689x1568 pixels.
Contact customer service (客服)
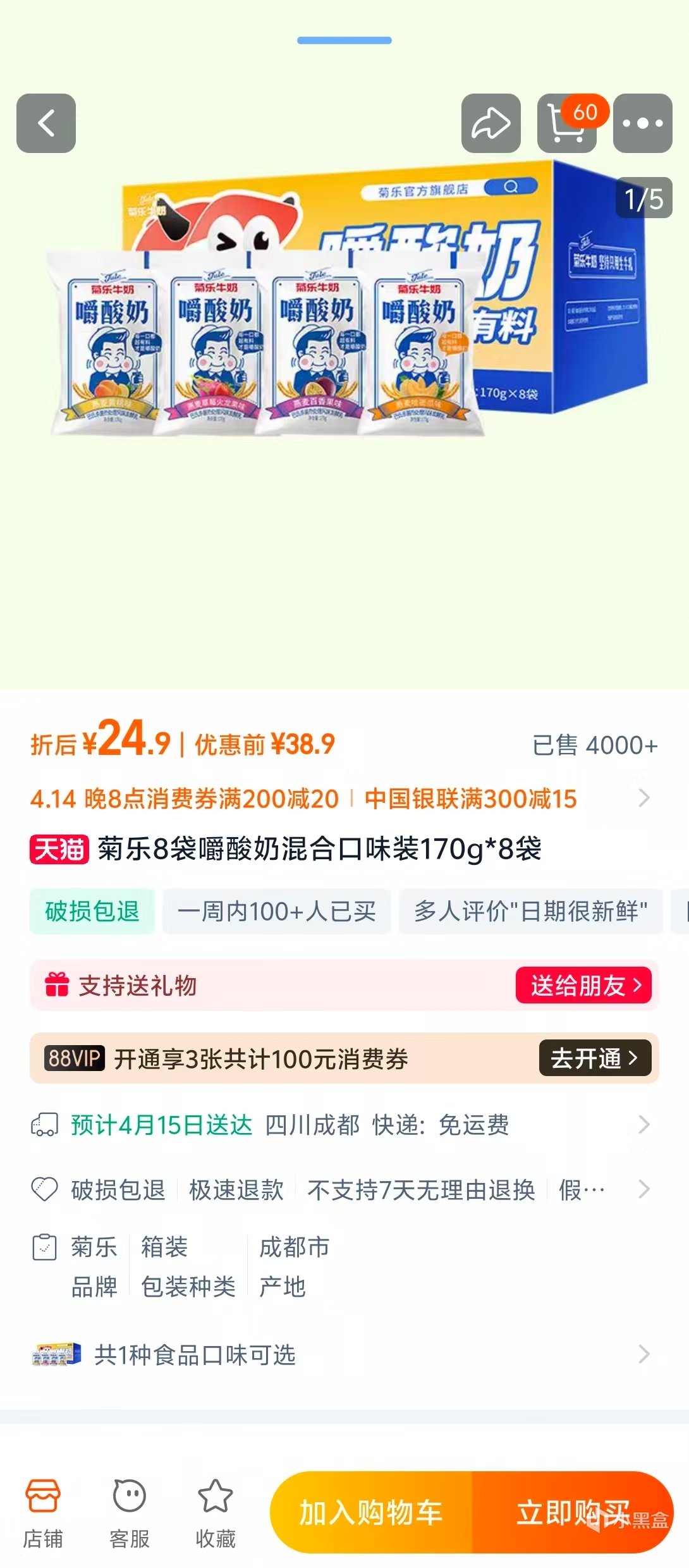click(129, 1513)
